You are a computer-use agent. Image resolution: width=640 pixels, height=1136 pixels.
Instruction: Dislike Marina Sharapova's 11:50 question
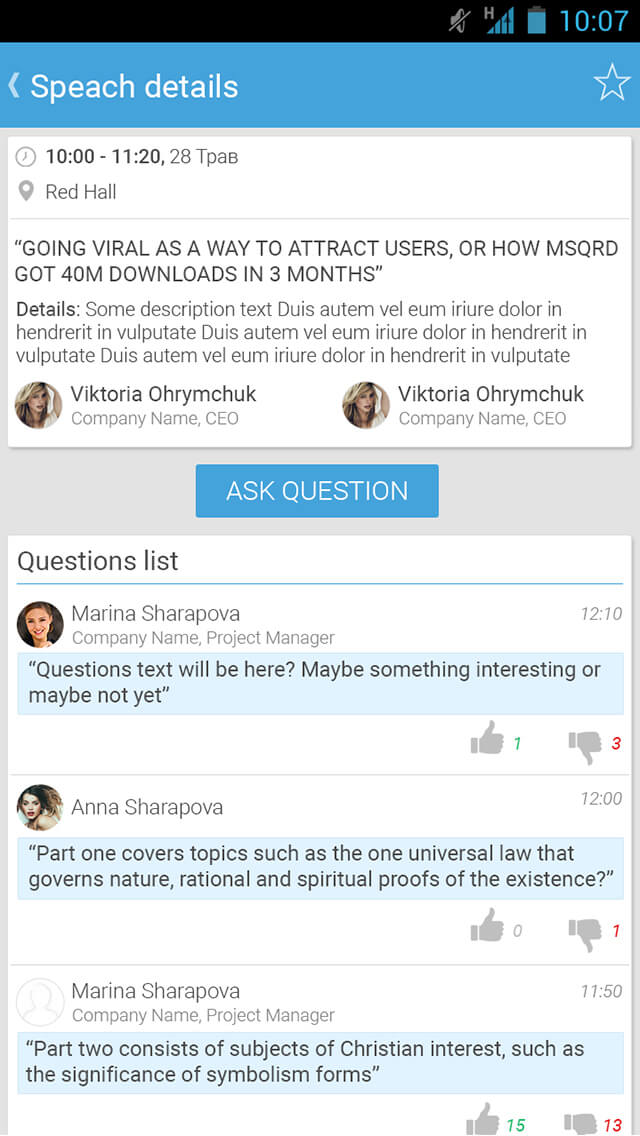pos(582,1123)
